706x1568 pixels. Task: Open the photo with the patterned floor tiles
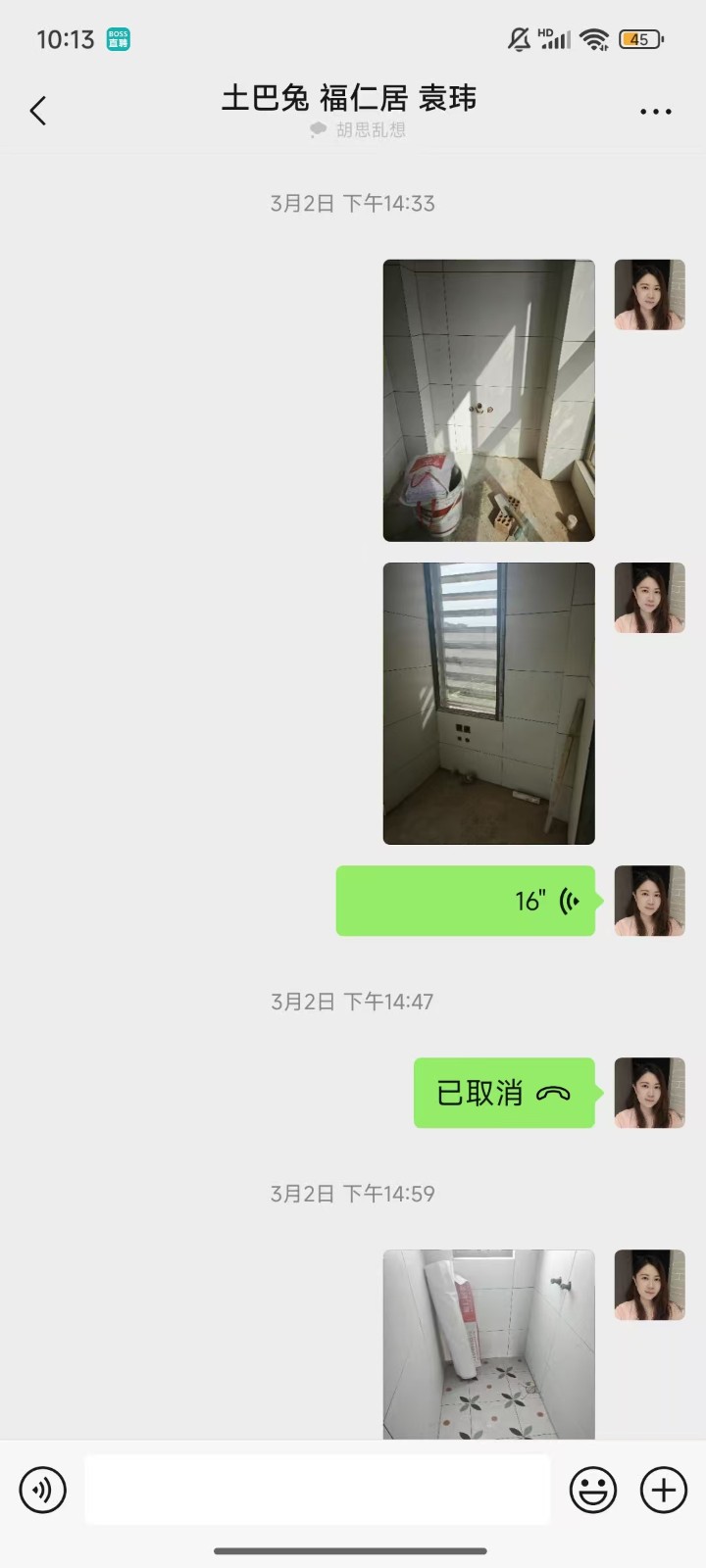coord(488,1344)
